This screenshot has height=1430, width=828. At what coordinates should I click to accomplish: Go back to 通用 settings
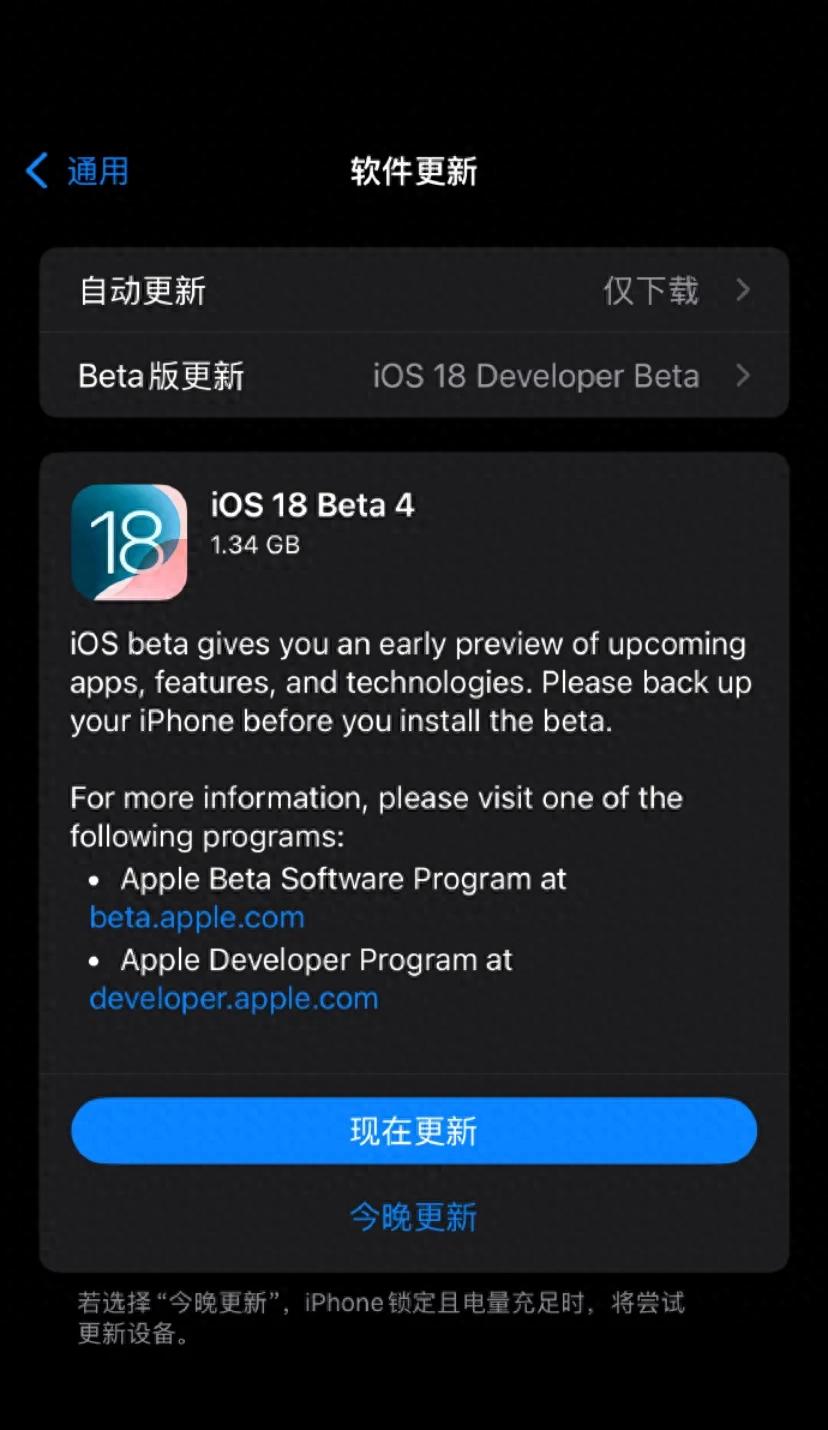tap(78, 171)
